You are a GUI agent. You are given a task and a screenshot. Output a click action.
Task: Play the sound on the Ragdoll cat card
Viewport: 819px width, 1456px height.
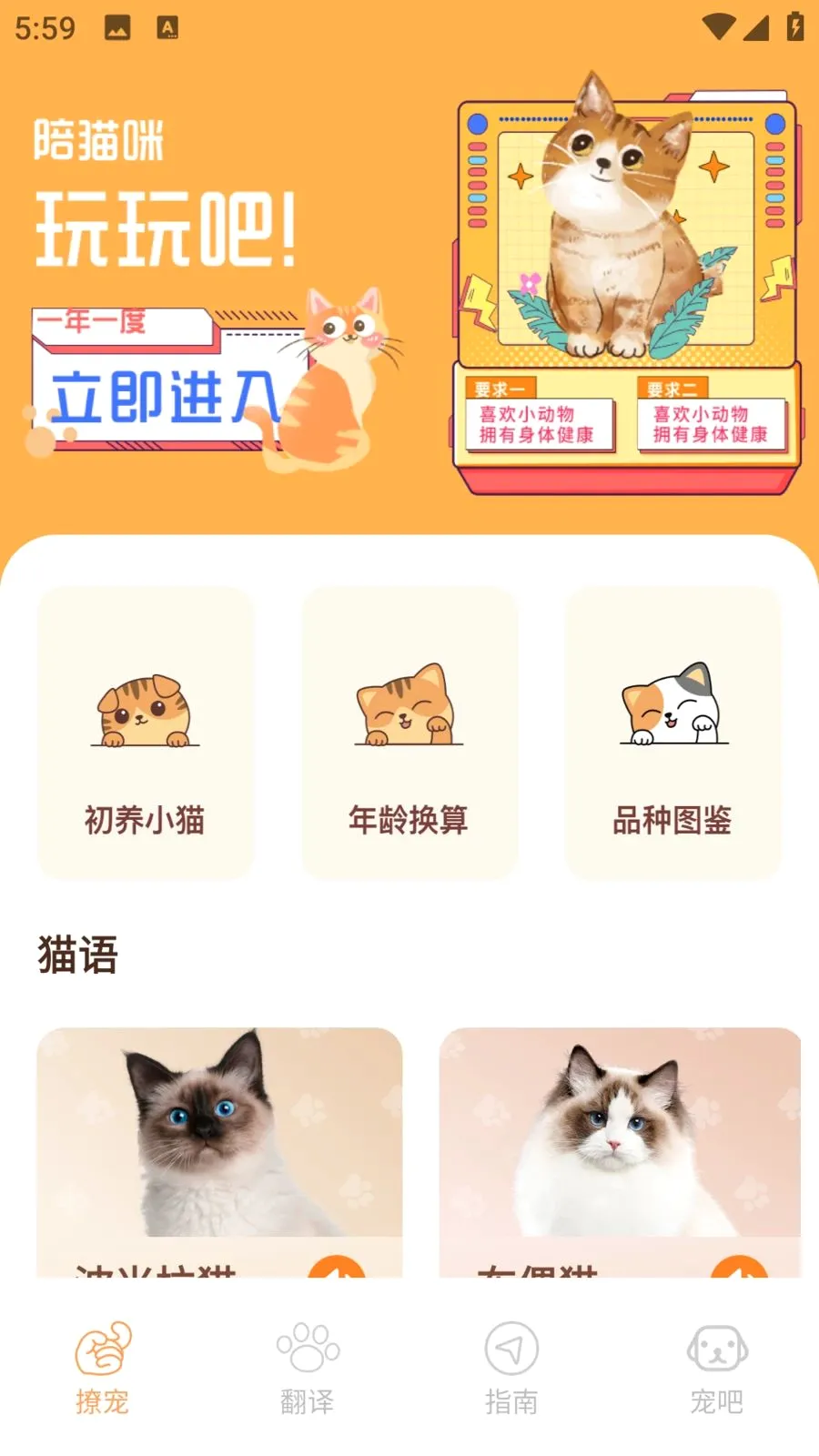click(x=739, y=1267)
